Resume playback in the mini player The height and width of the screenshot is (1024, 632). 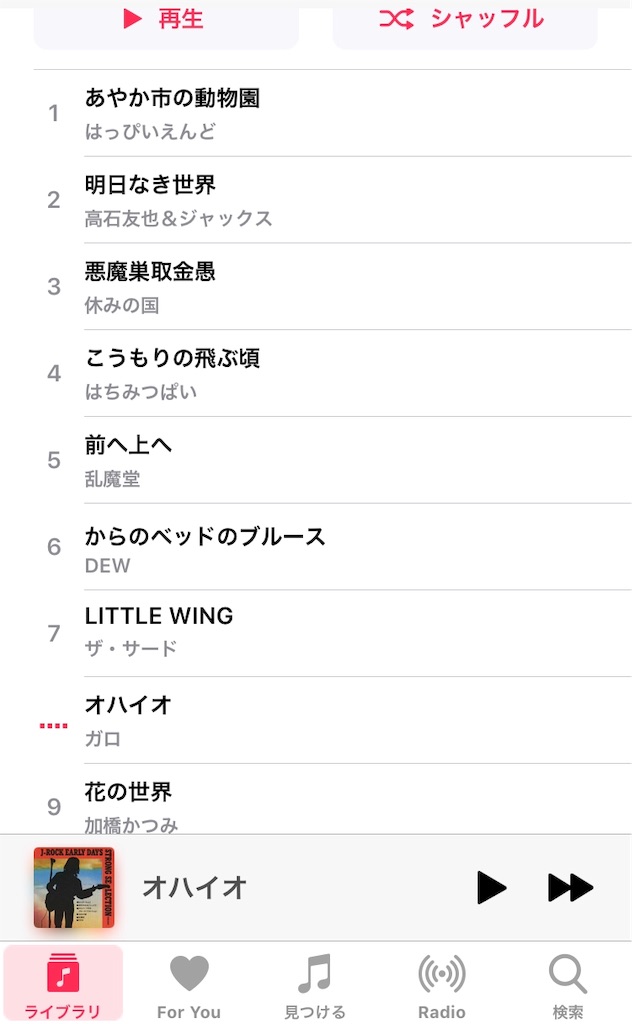tap(491, 887)
